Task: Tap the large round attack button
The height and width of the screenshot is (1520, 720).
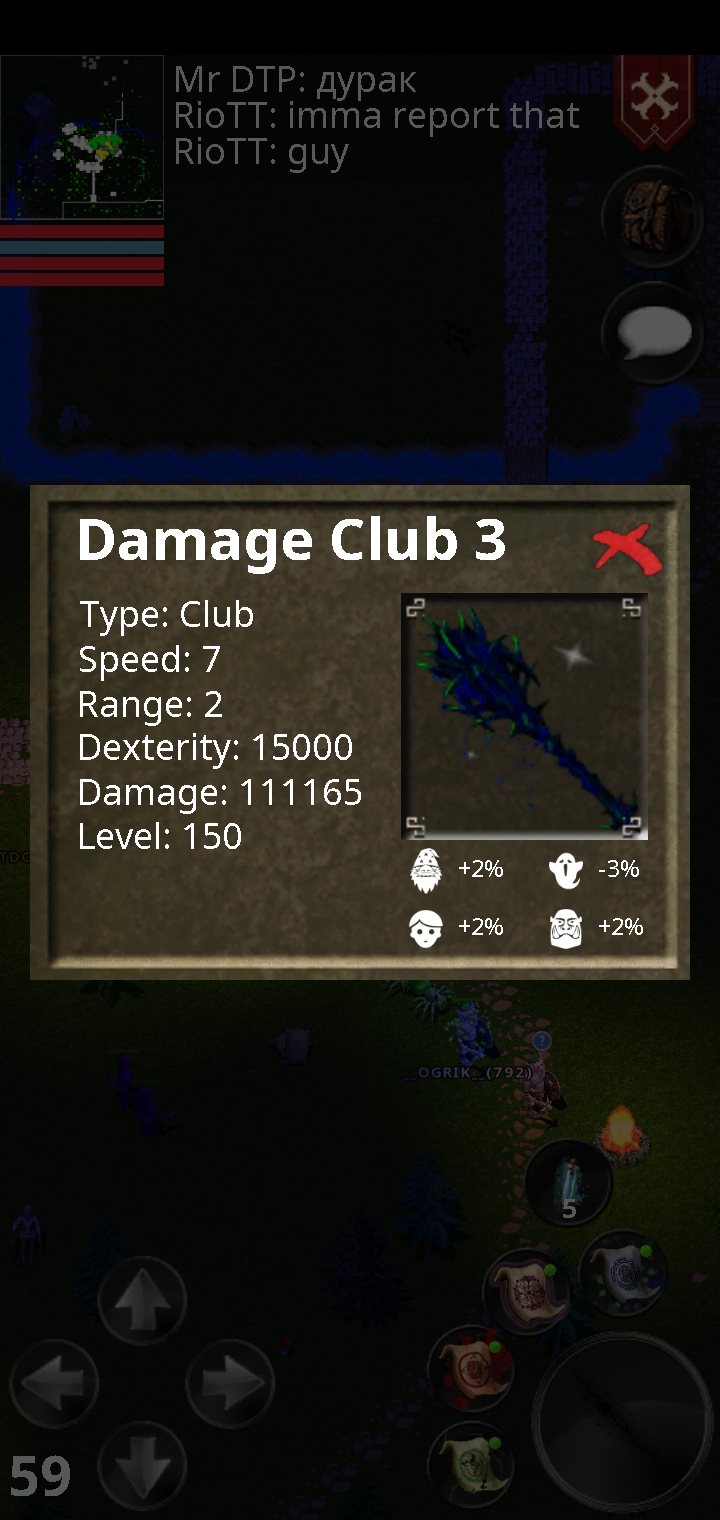Action: (624, 1421)
